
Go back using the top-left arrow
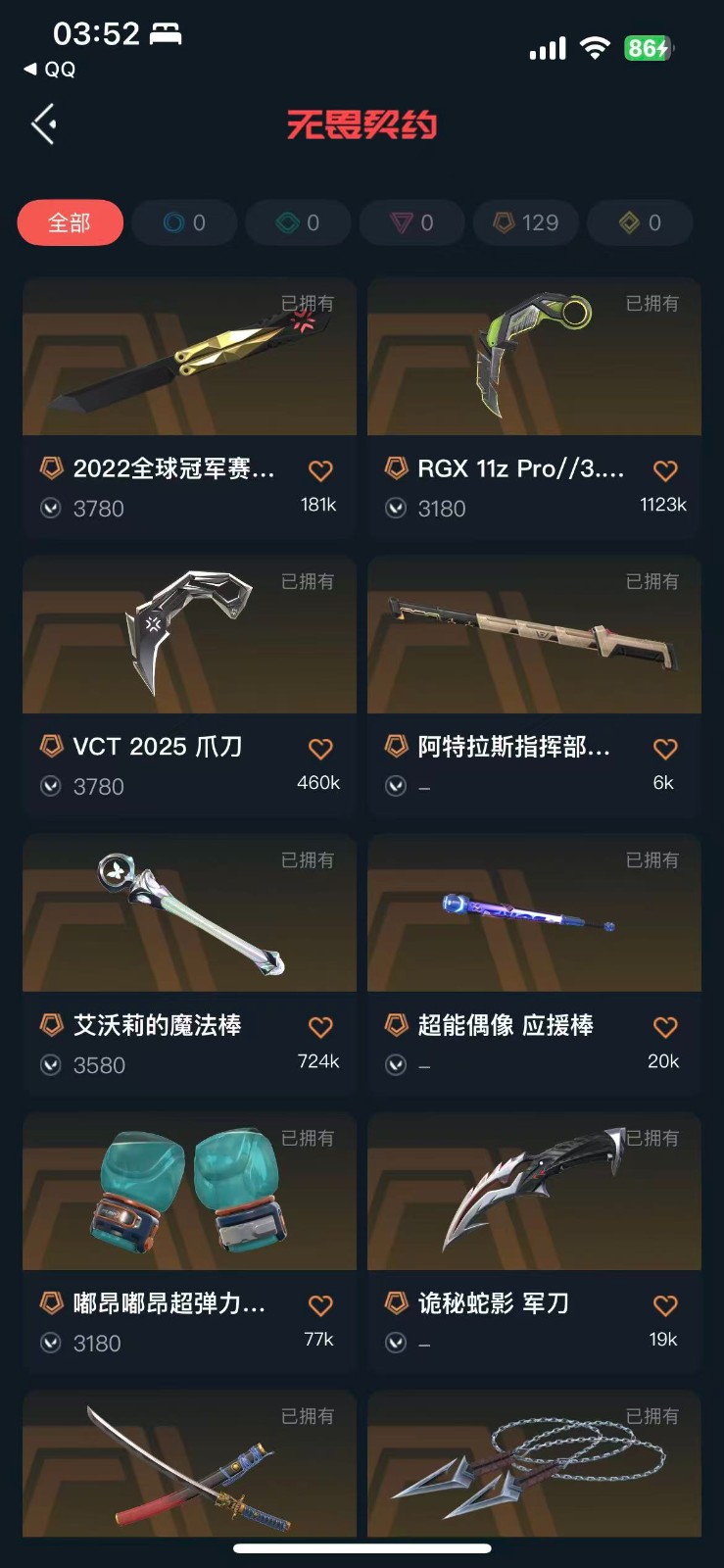click(x=44, y=124)
